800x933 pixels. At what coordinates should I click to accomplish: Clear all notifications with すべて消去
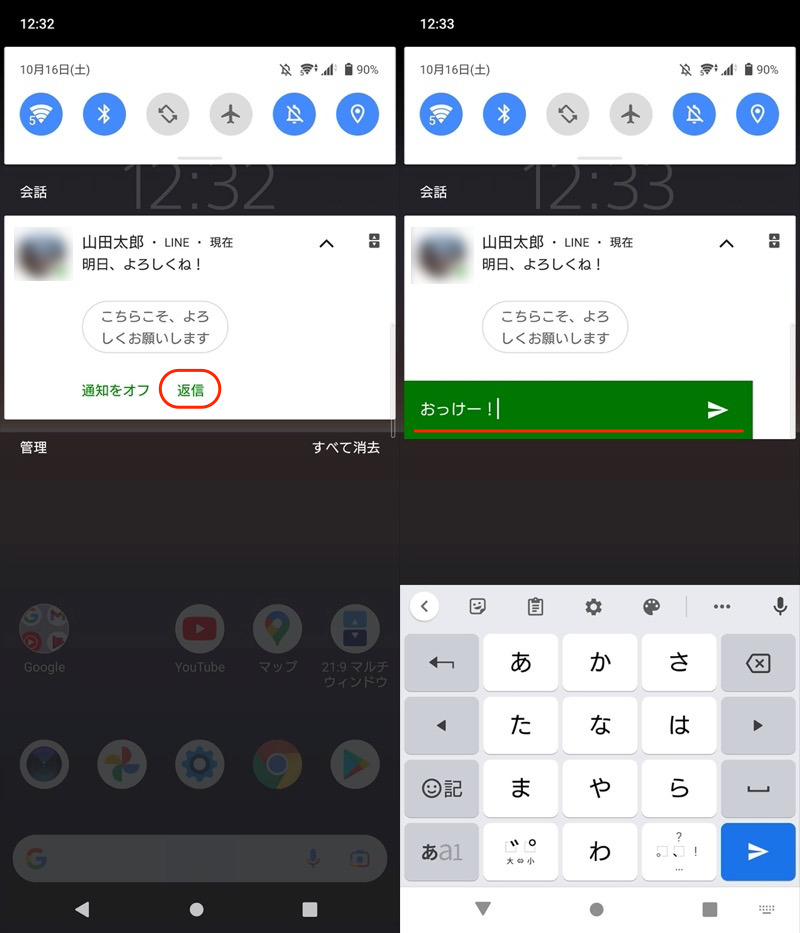(x=346, y=448)
